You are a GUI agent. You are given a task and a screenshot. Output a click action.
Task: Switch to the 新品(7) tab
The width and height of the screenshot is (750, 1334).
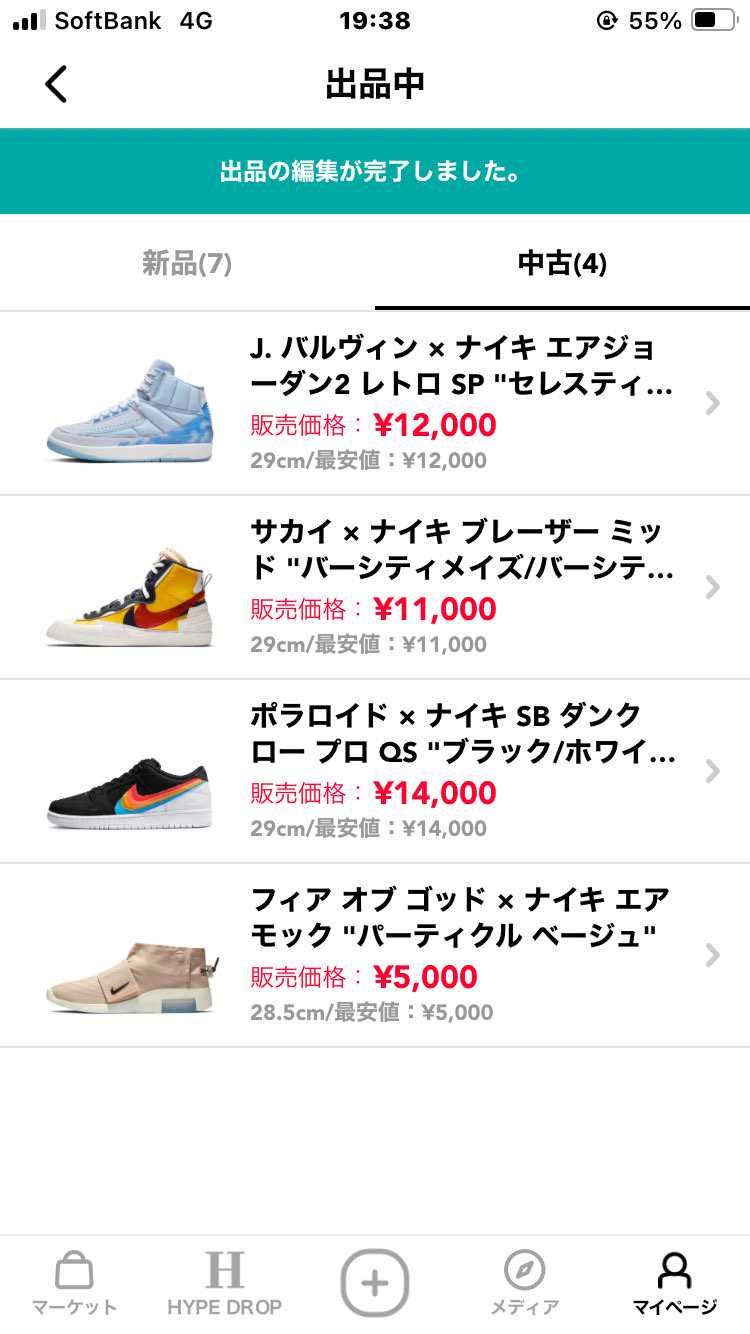click(x=187, y=263)
